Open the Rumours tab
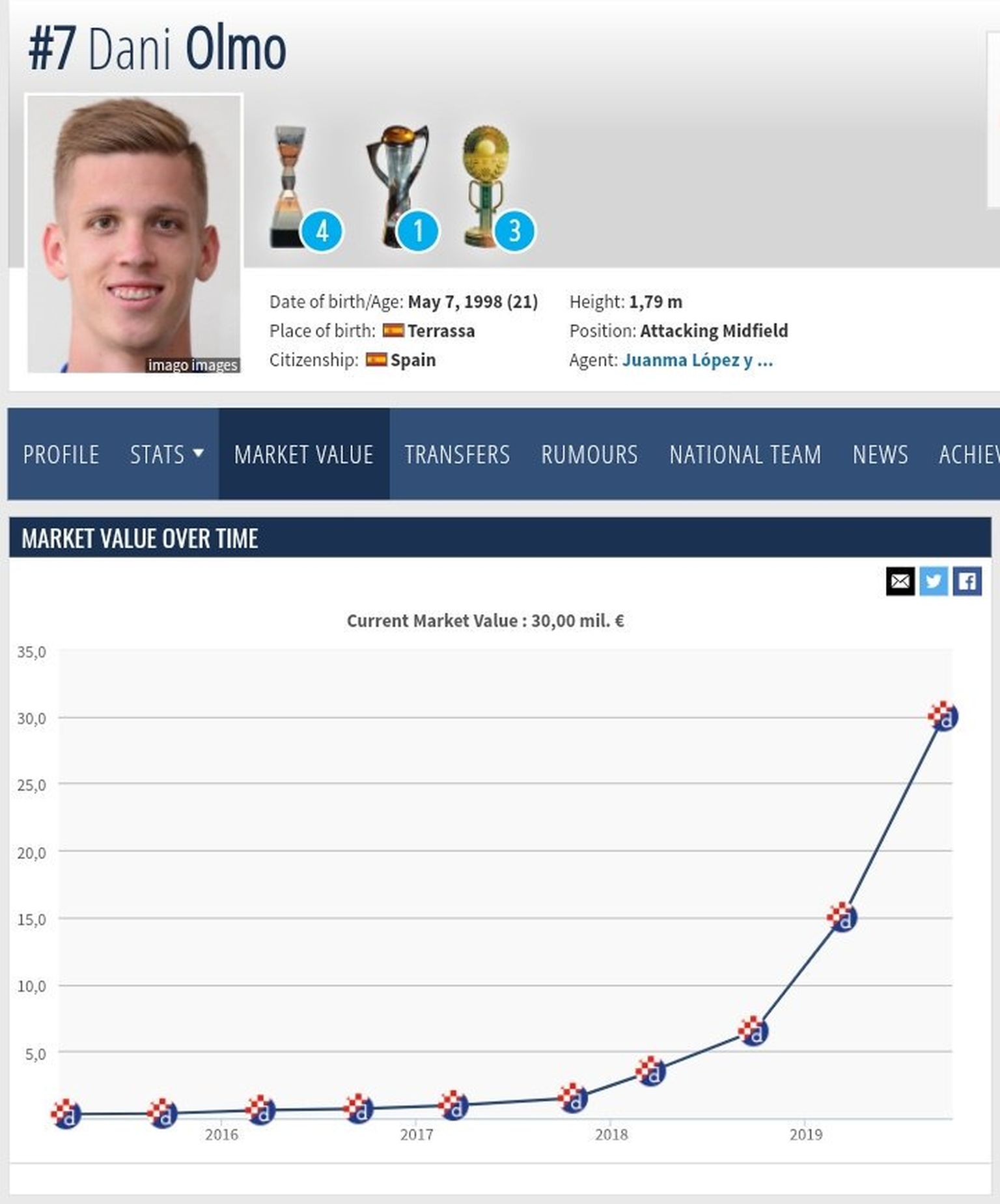This screenshot has width=1000, height=1204. coord(589,454)
